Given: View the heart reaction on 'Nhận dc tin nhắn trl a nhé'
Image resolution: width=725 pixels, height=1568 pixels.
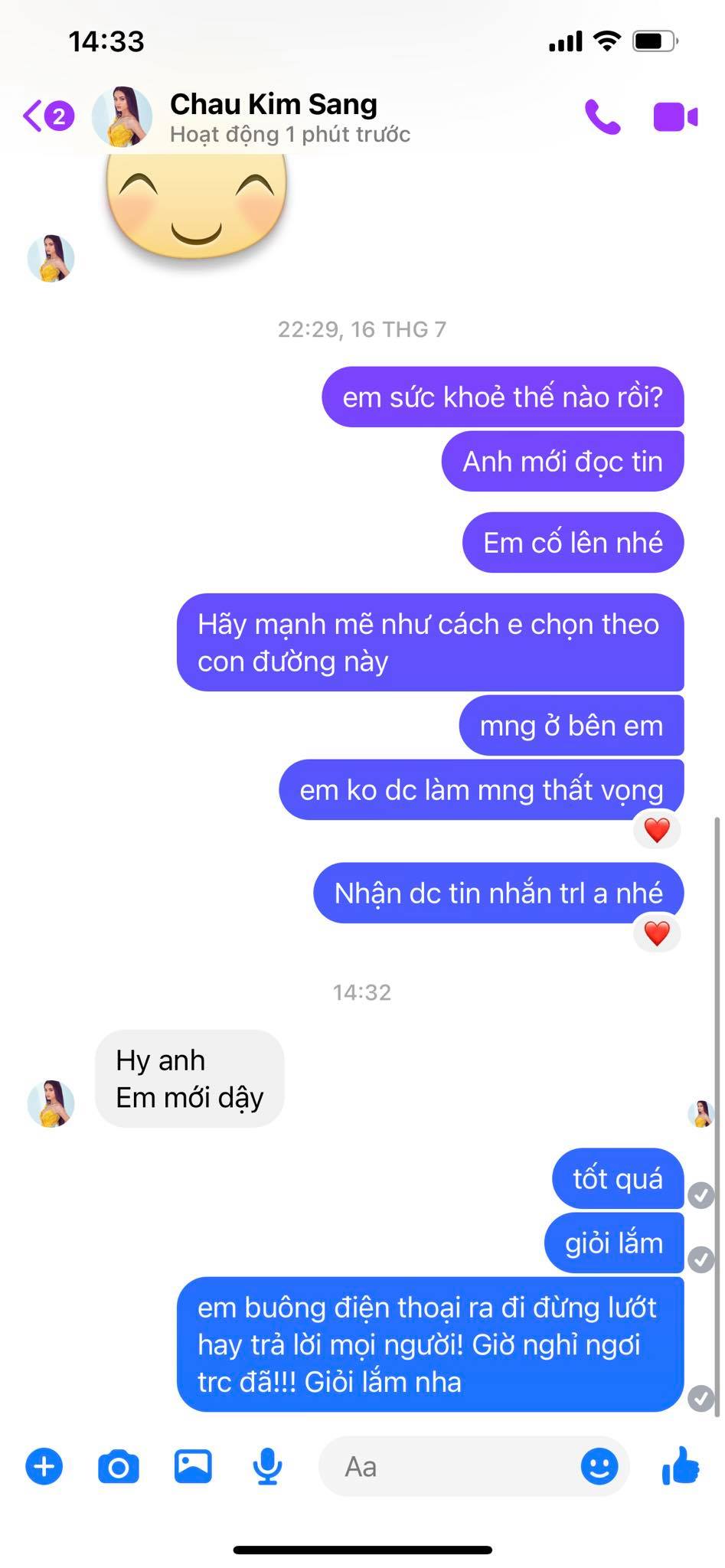Looking at the screenshot, I should pyautogui.click(x=657, y=933).
